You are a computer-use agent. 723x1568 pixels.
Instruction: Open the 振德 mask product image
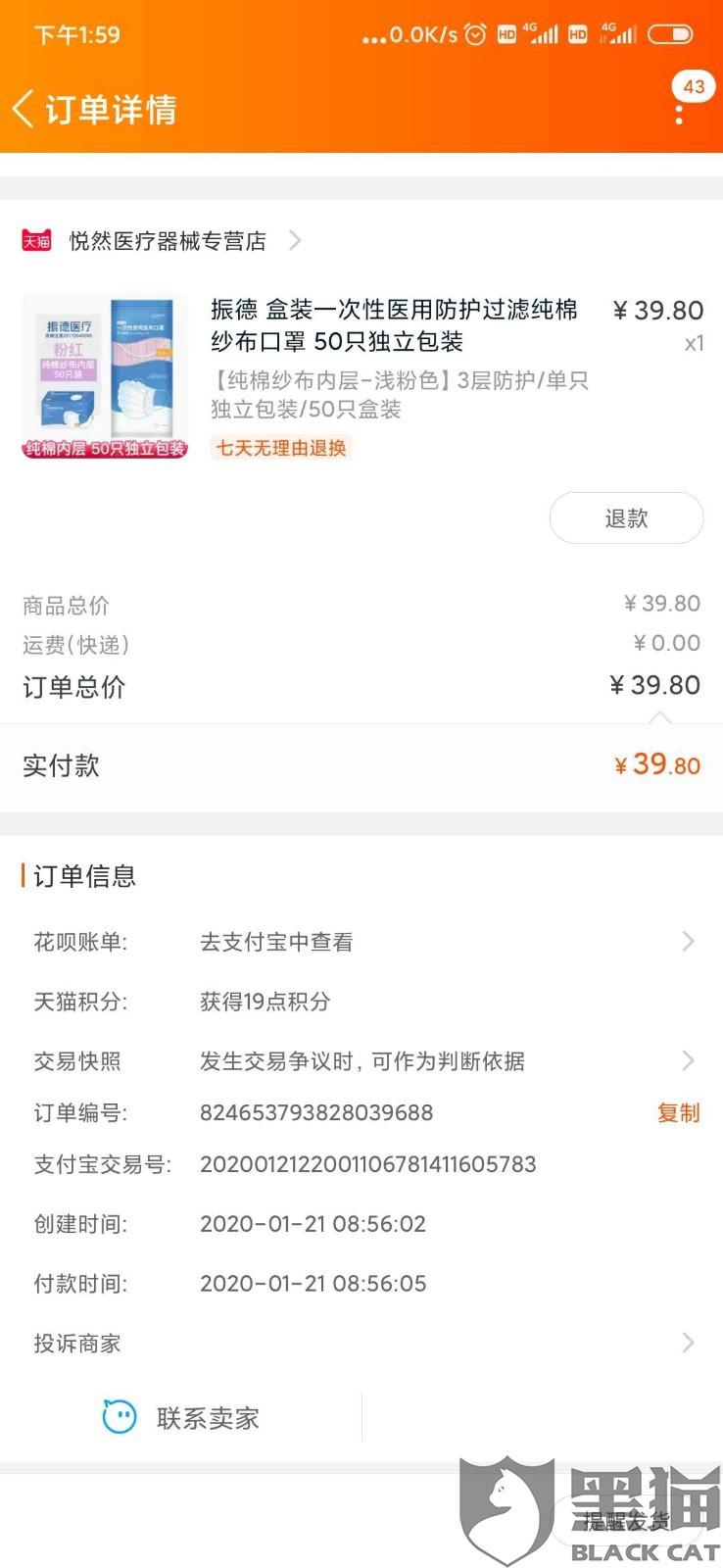[105, 376]
